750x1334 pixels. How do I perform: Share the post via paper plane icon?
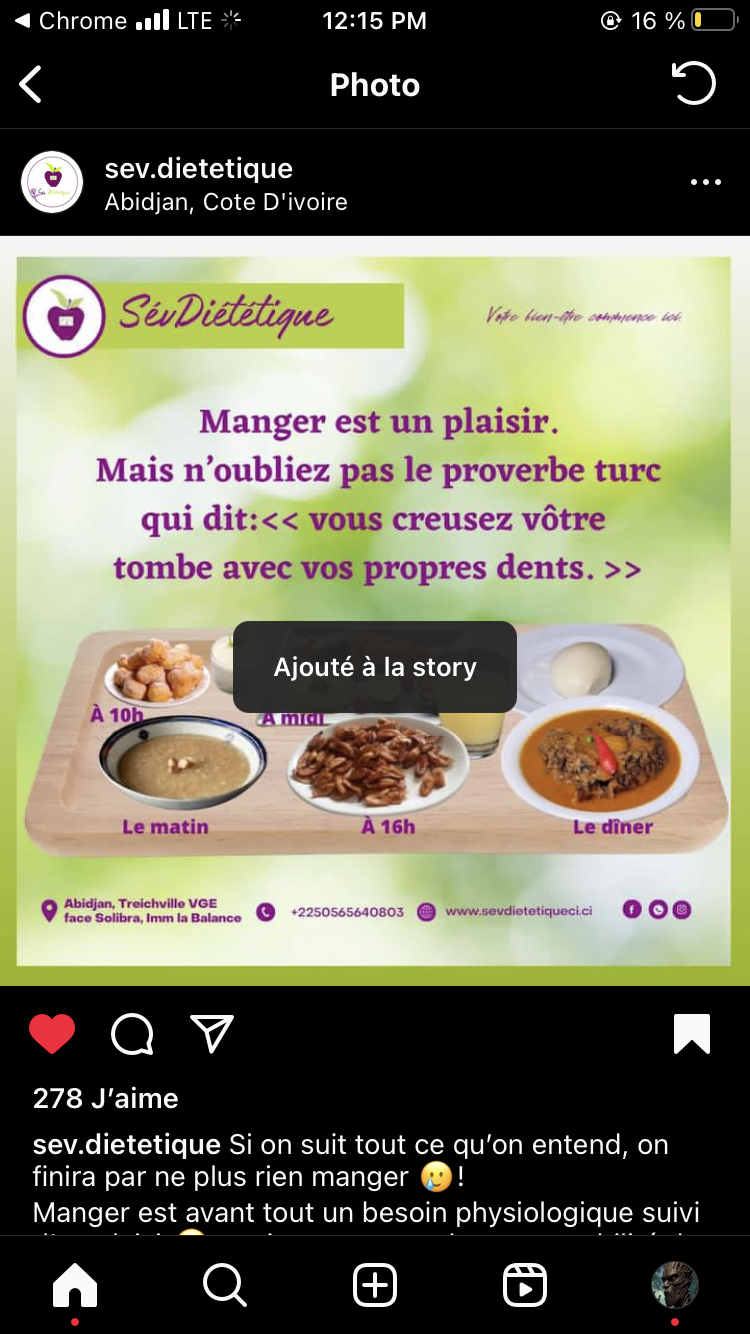212,1034
